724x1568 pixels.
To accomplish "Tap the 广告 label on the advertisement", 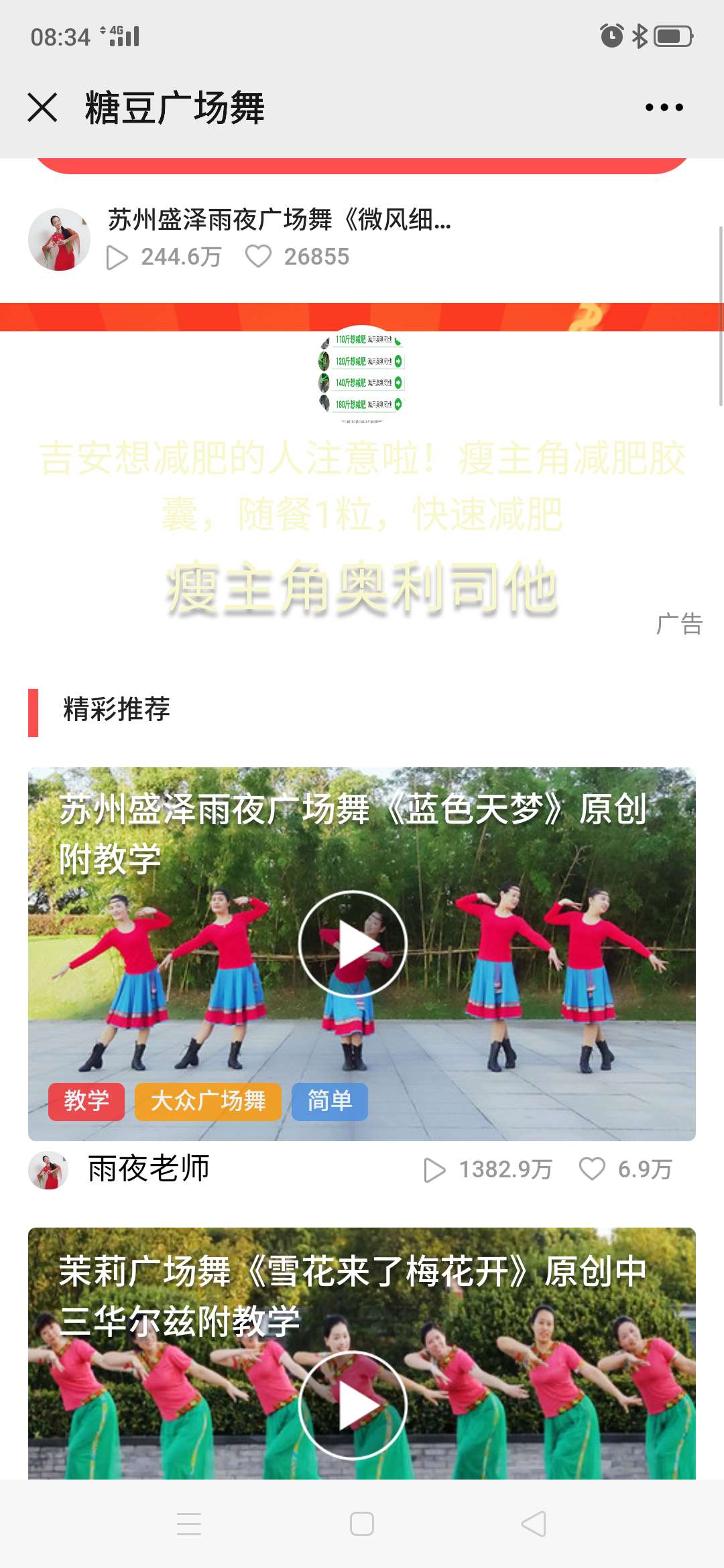I will pos(678,625).
